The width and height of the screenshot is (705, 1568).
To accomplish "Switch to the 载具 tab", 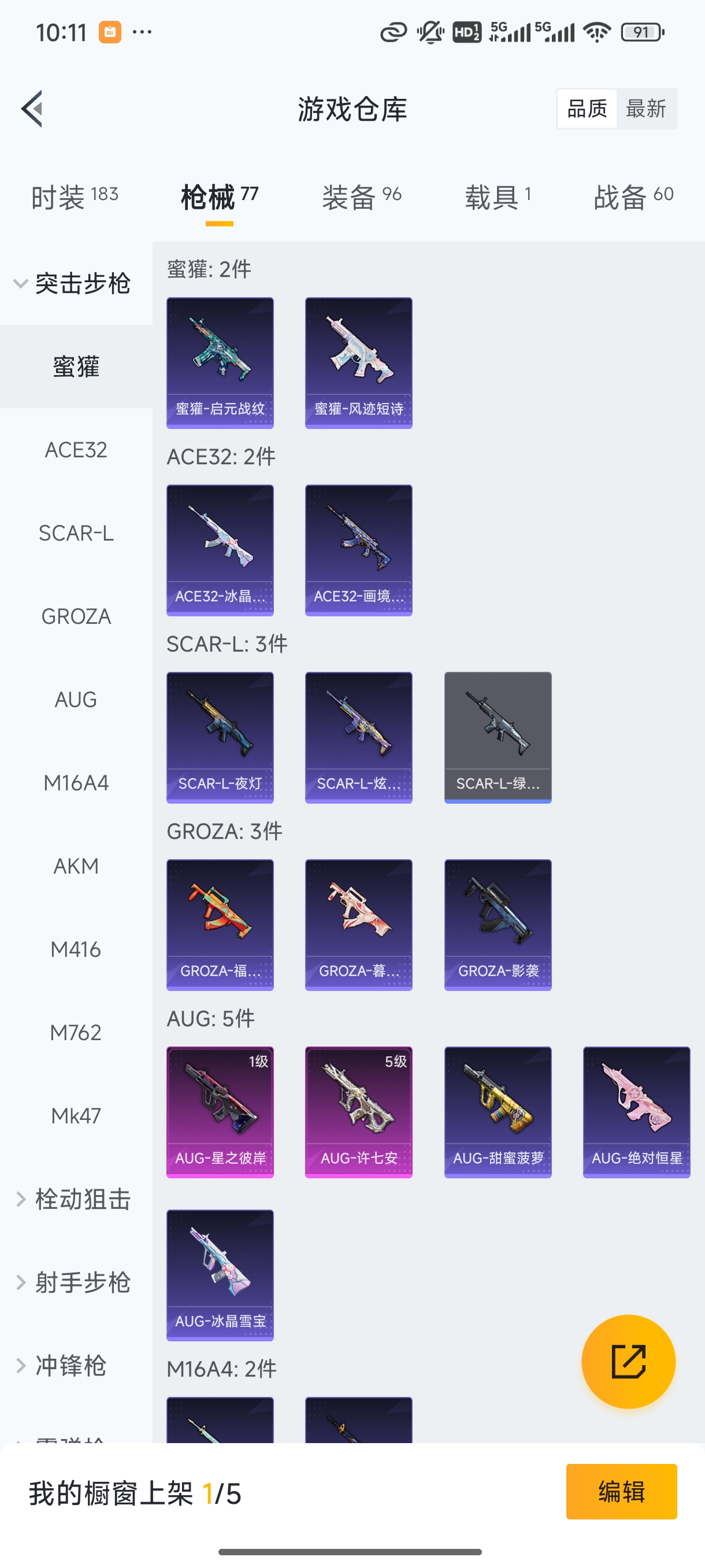I will tap(498, 197).
